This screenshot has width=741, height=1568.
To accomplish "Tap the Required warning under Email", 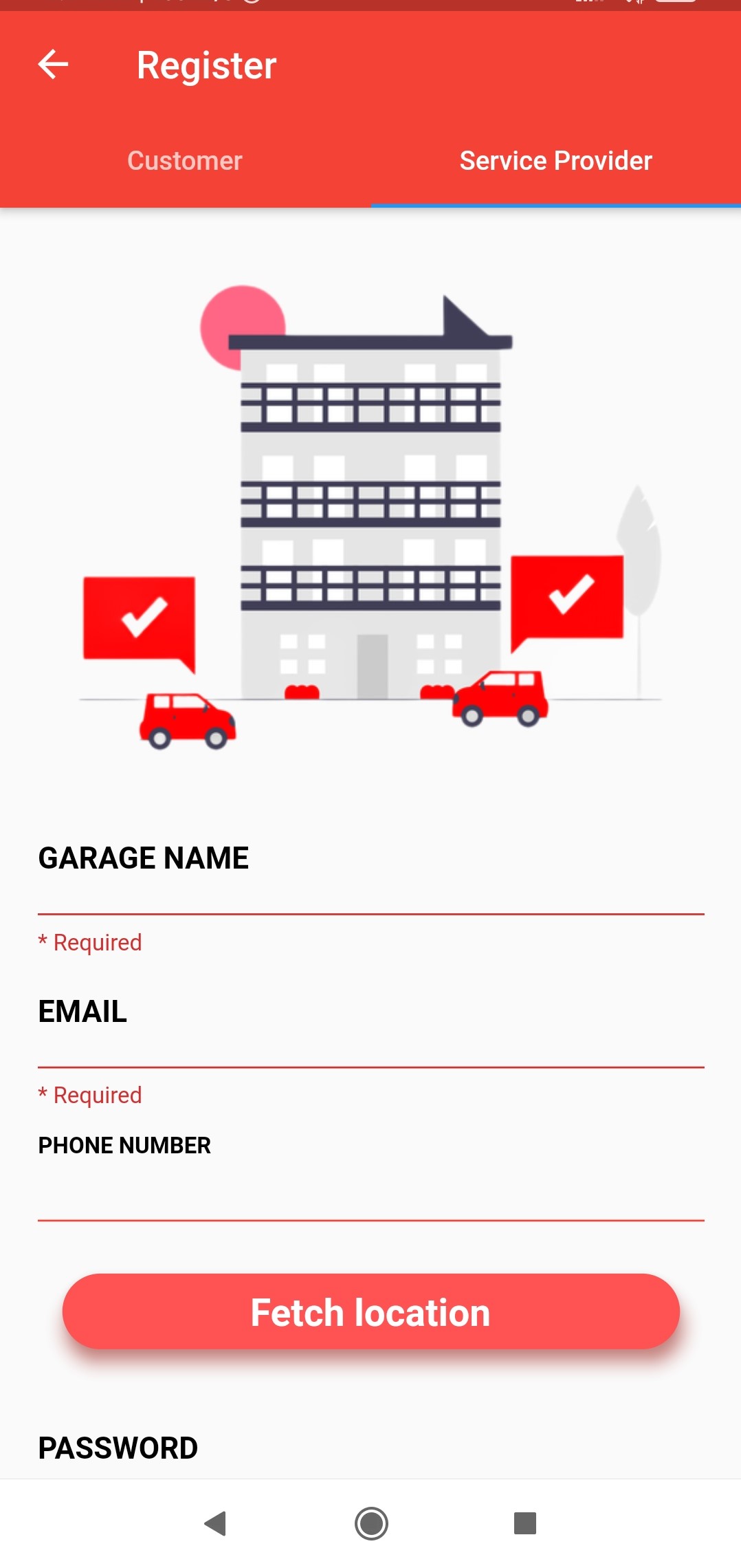I will (x=90, y=1094).
